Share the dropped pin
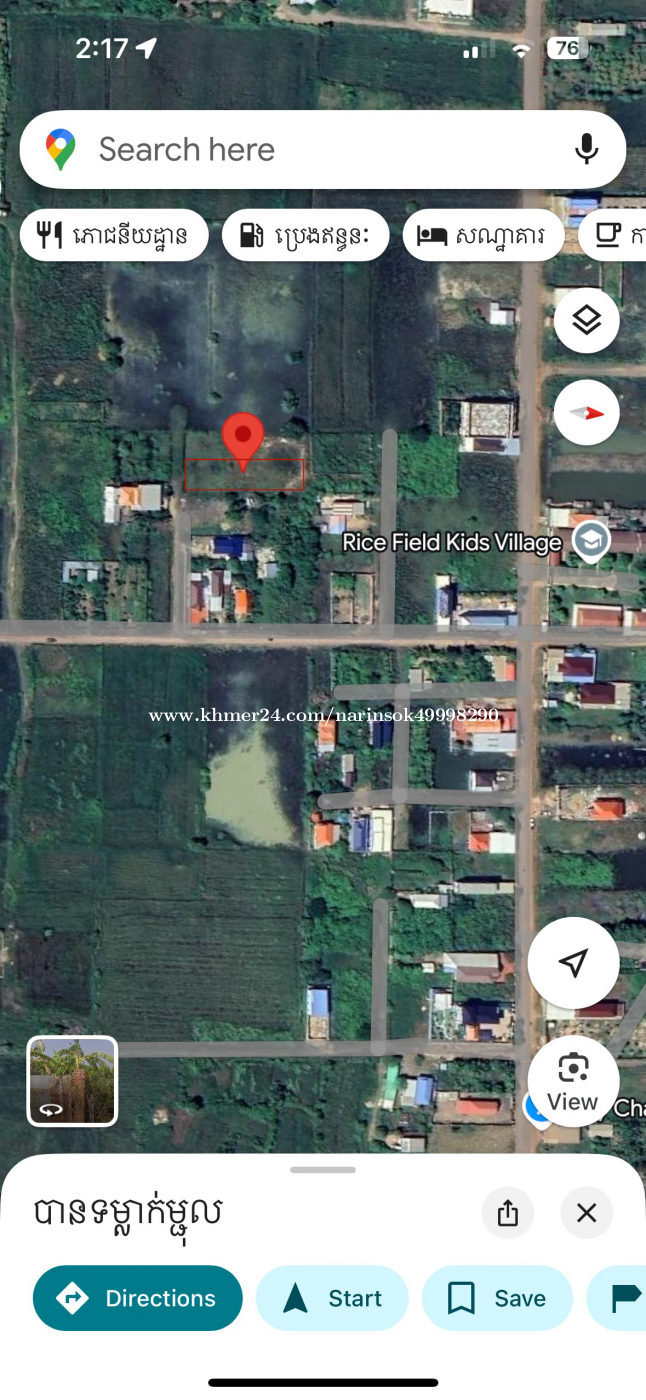 [x=508, y=1213]
